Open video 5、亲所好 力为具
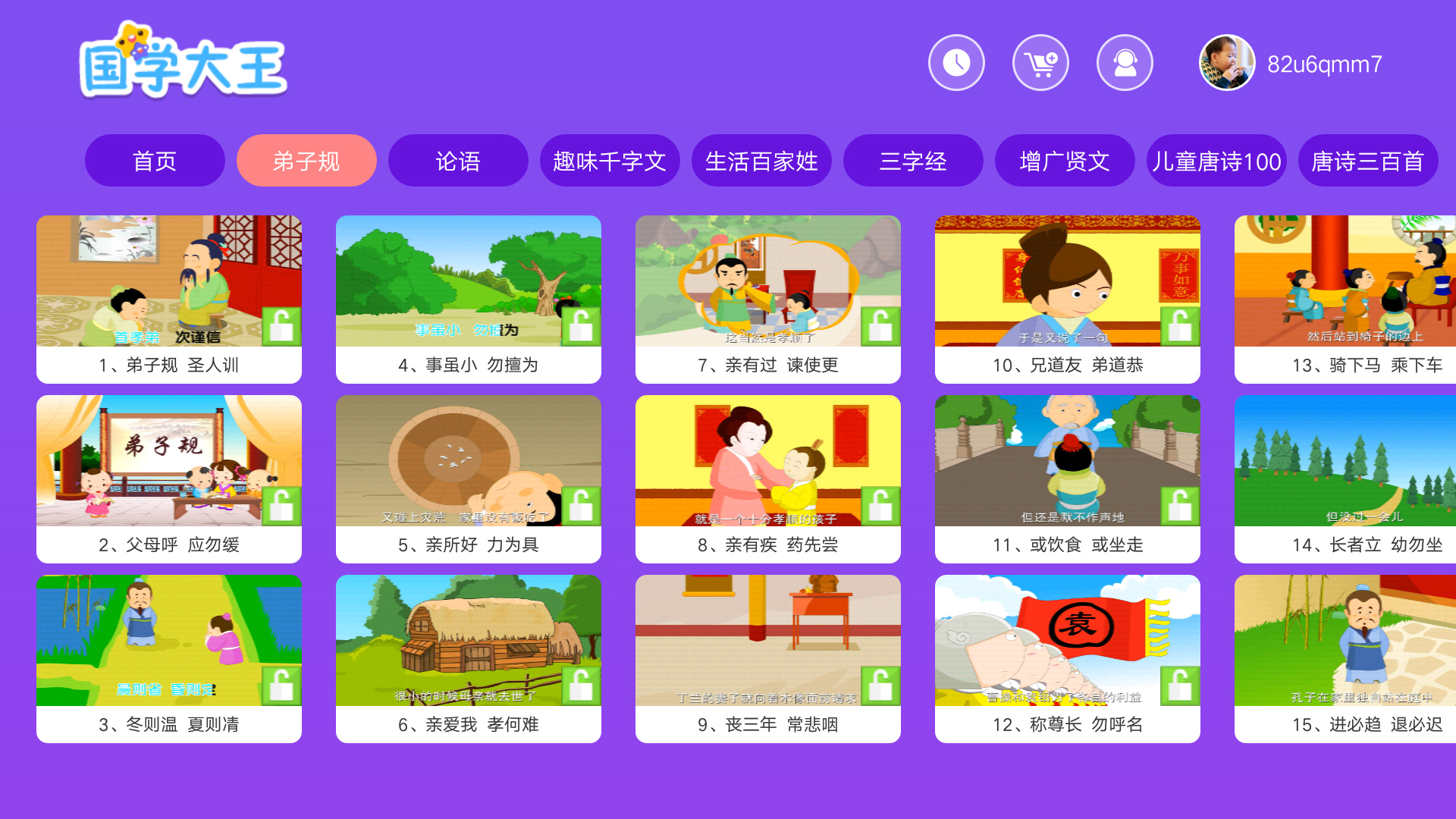The image size is (1456, 819). [469, 479]
